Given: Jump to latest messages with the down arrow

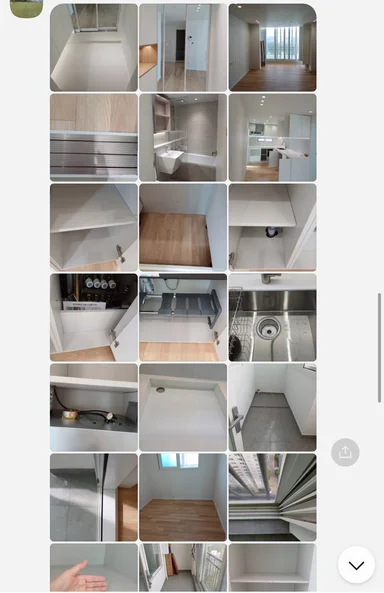Looking at the screenshot, I should pos(356,565).
